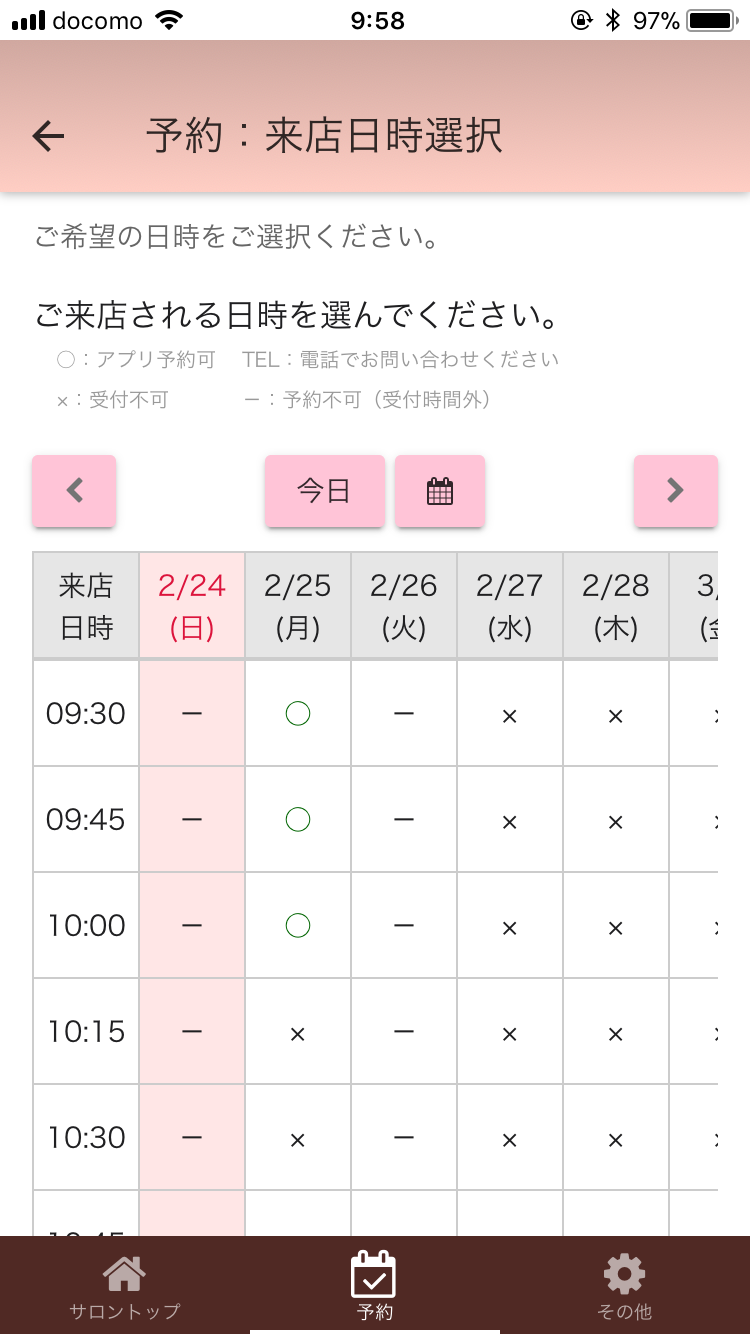Screen dimensions: 750x1334
Task: Show the previous week of dates
Action: point(74,490)
